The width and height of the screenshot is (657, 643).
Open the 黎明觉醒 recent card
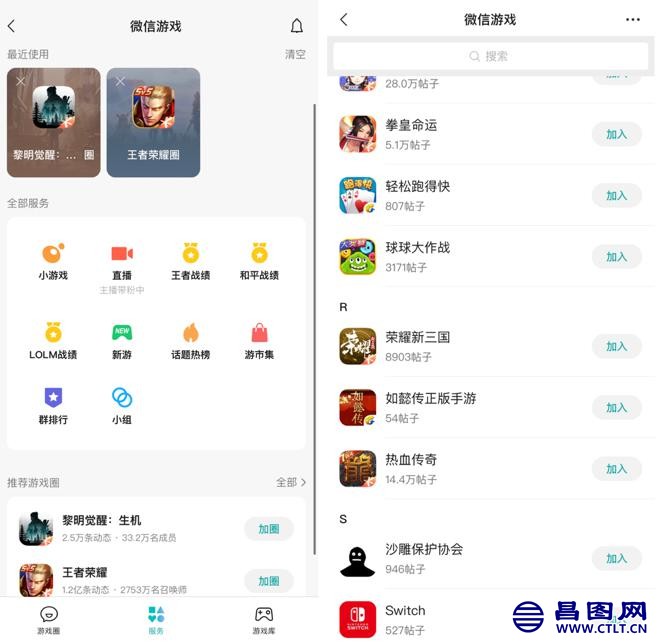tap(54, 123)
